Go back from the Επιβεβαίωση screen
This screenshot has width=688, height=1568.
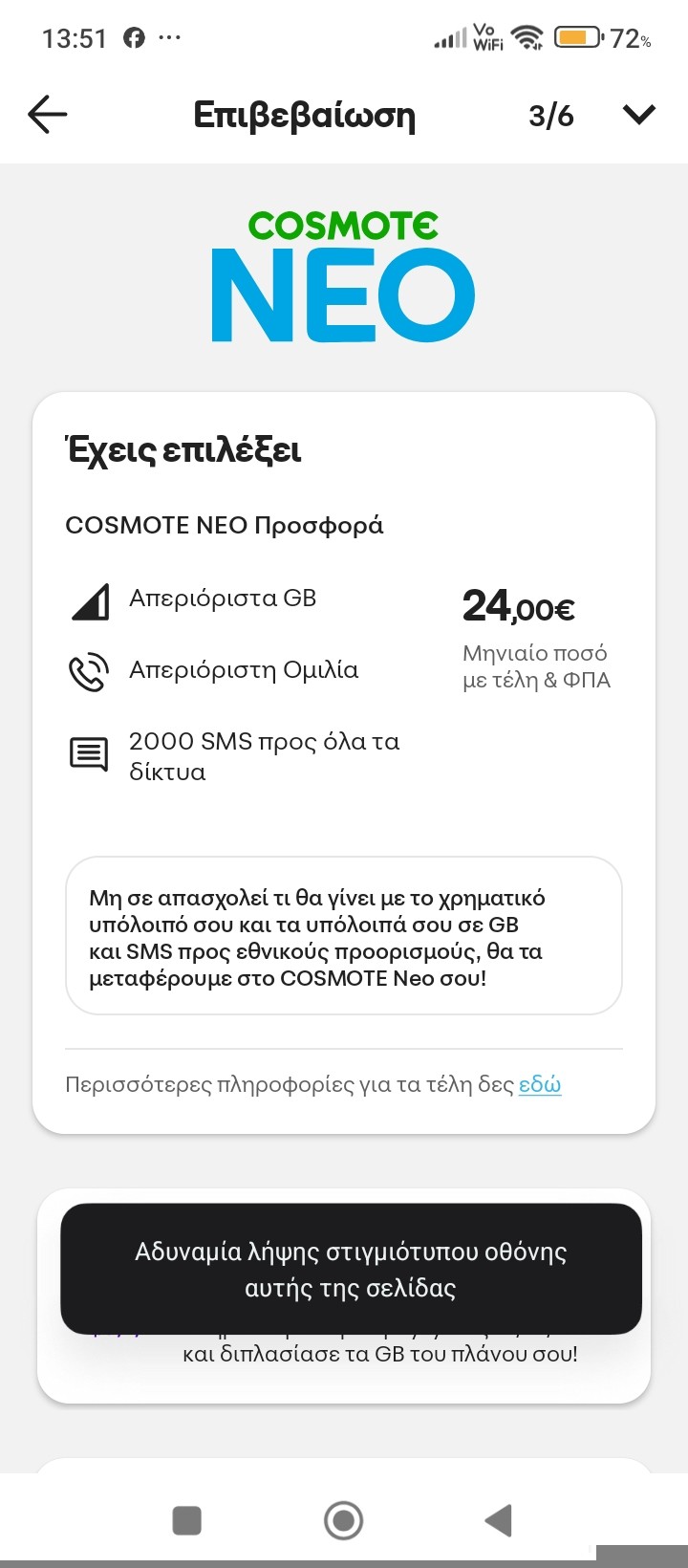point(48,116)
